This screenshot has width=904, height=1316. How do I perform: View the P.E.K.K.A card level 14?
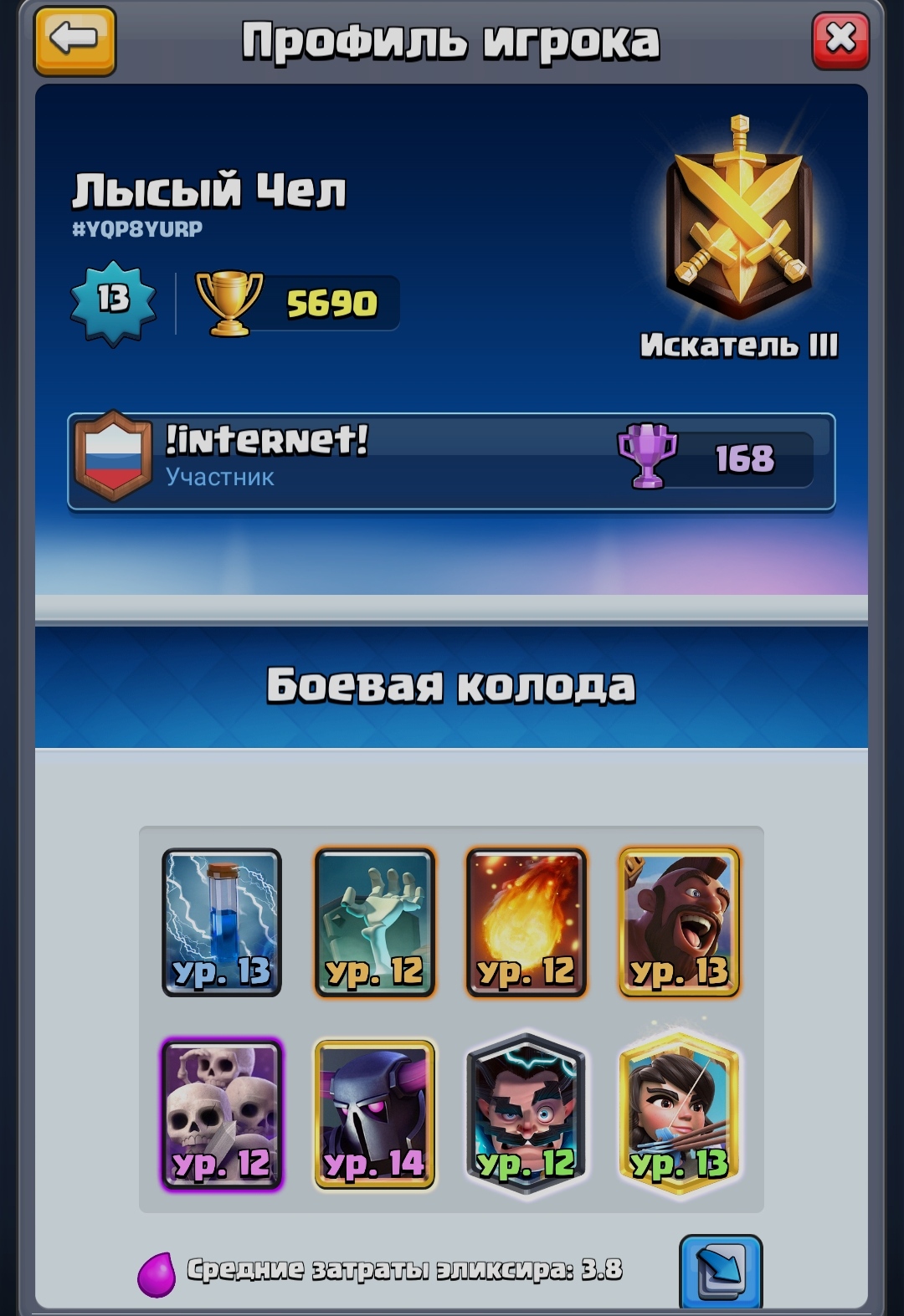(x=374, y=1114)
